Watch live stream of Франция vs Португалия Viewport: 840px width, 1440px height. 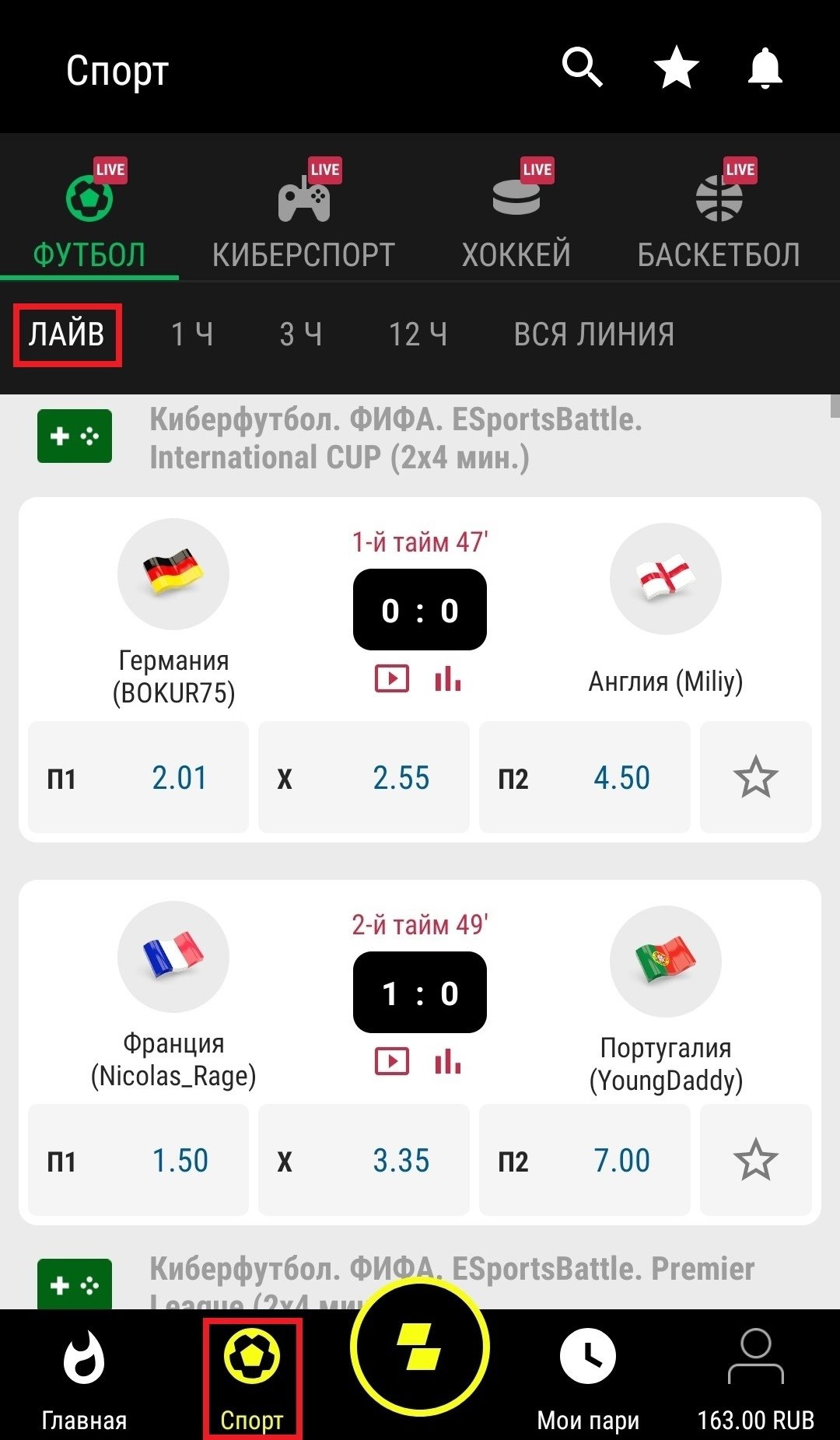pos(392,1061)
